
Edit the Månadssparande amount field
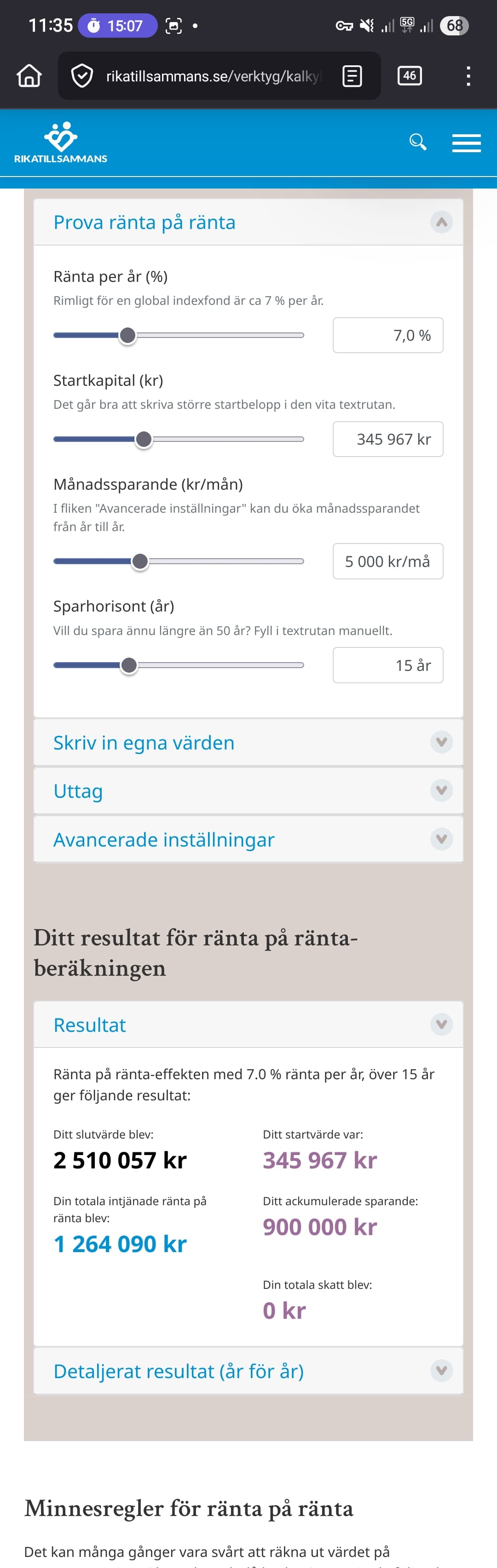(x=387, y=561)
